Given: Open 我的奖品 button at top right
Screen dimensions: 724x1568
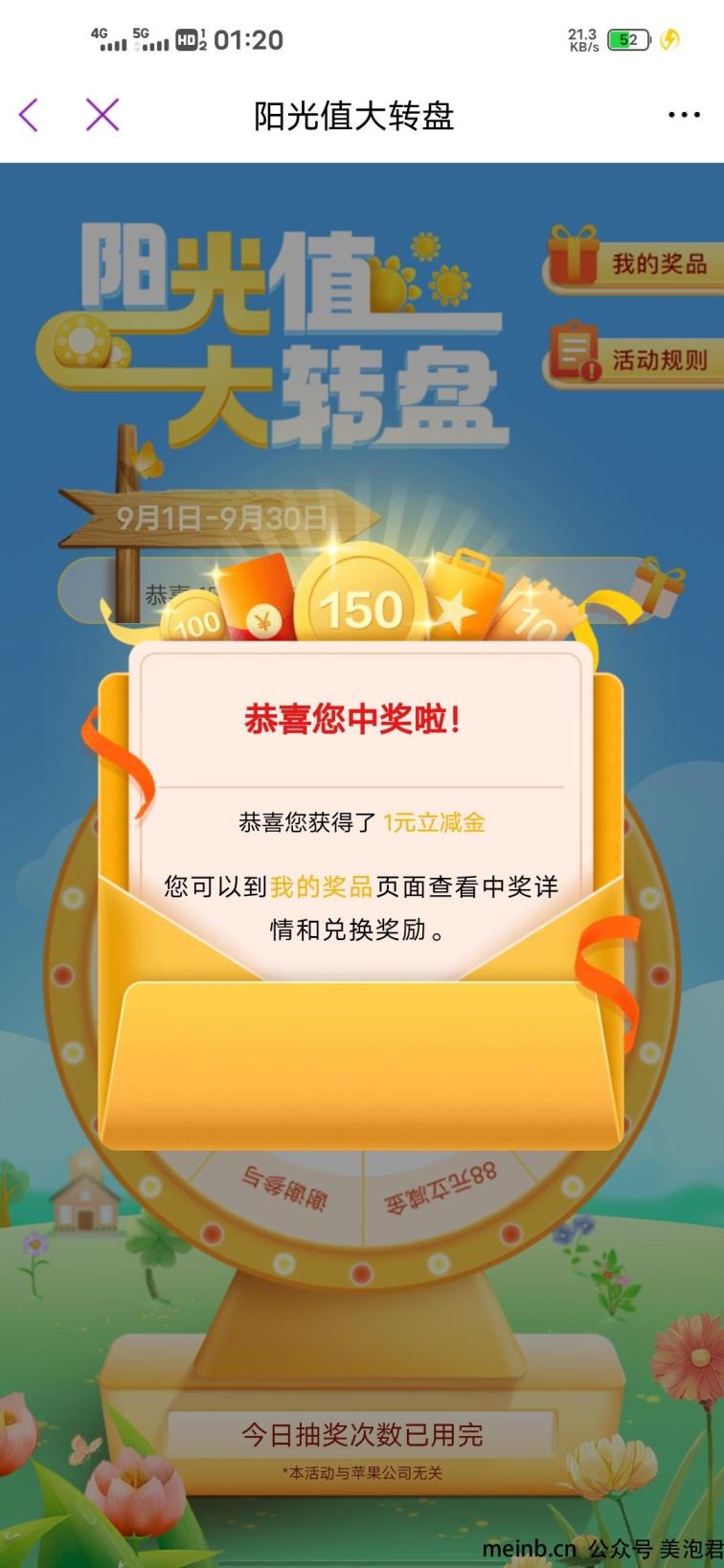Looking at the screenshot, I should coord(634,262).
